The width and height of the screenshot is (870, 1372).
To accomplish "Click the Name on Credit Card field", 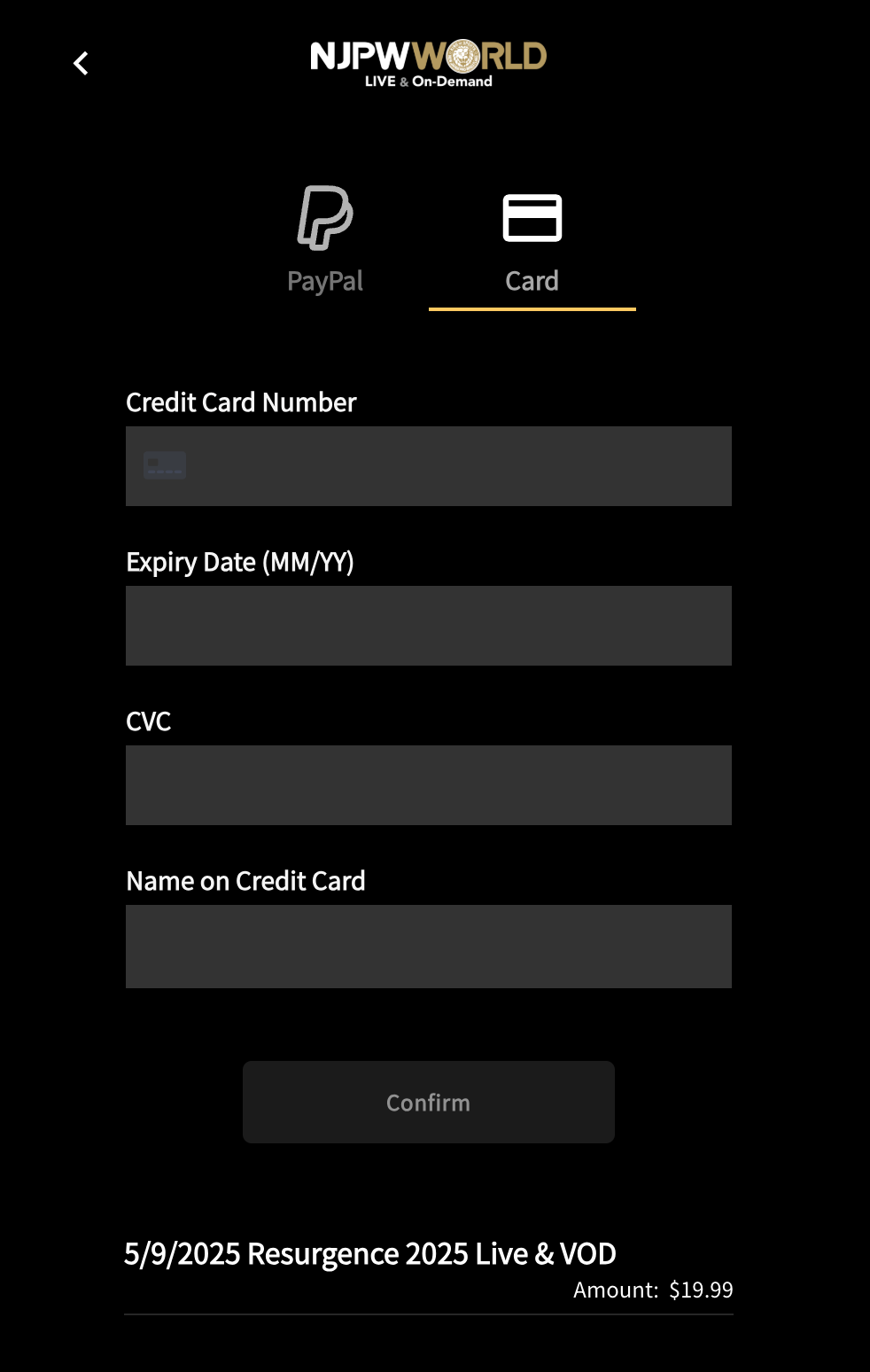I will [x=429, y=946].
